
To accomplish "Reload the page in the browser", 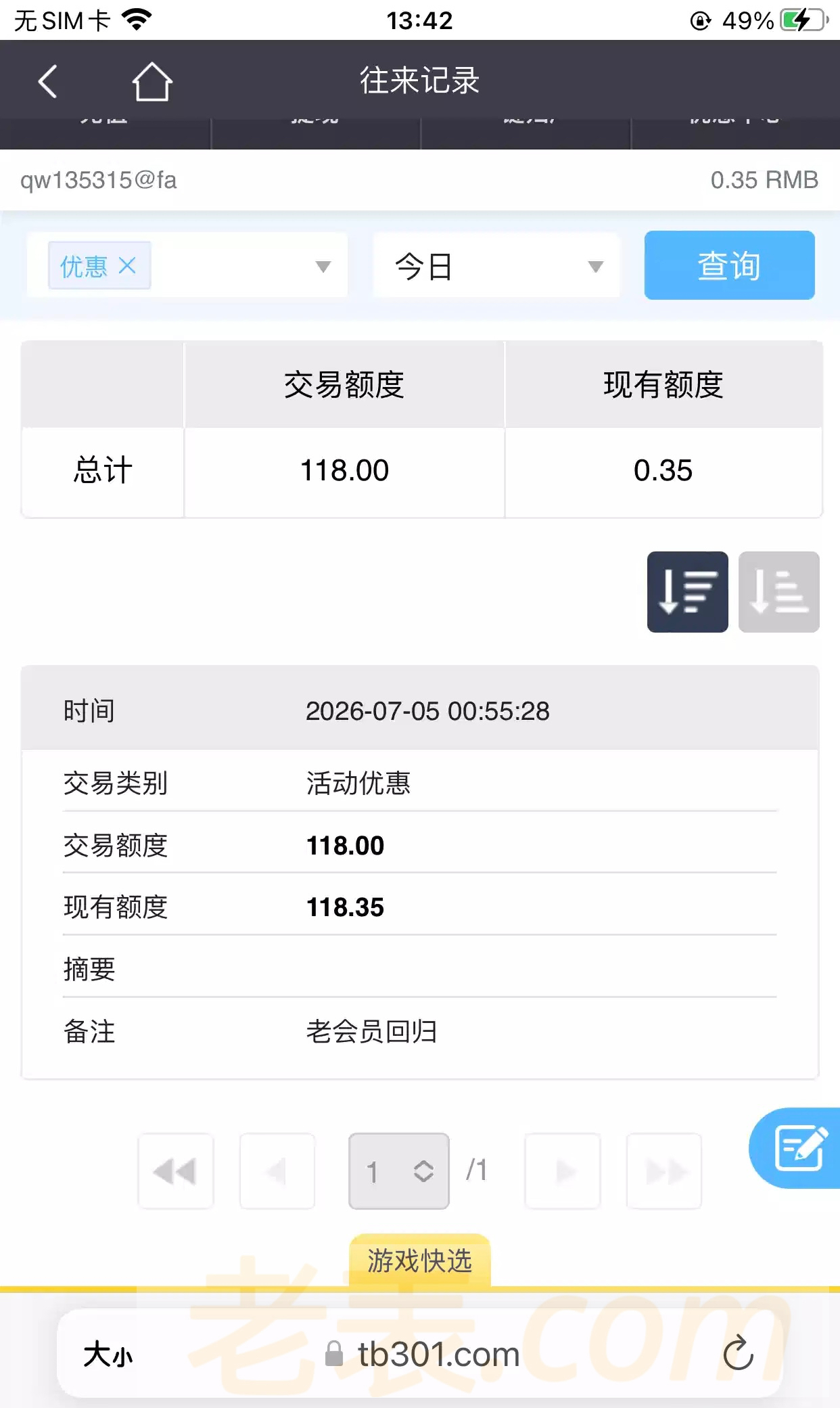I will [x=738, y=1353].
